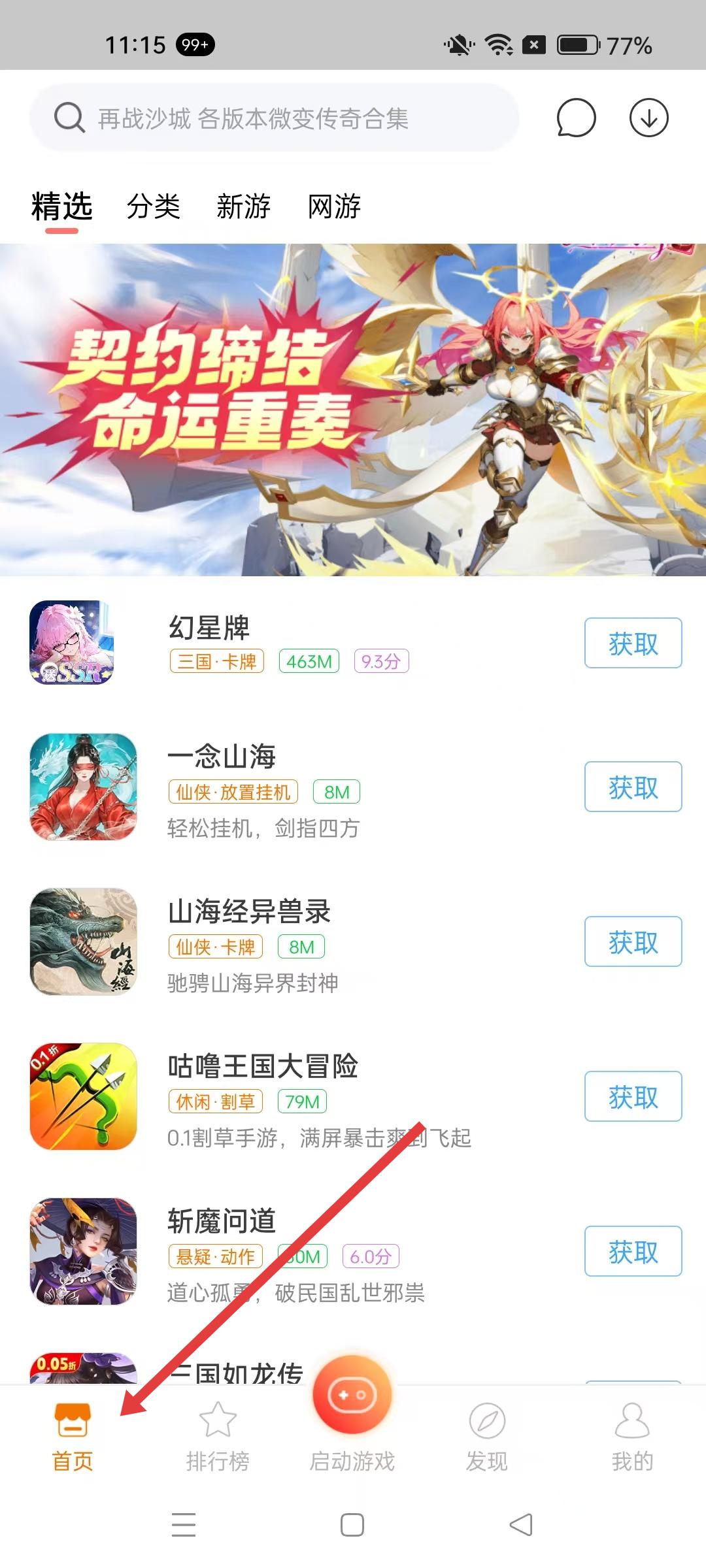The image size is (706, 1568).
Task: Open the 幻星牌 game details
Action: coord(209,628)
